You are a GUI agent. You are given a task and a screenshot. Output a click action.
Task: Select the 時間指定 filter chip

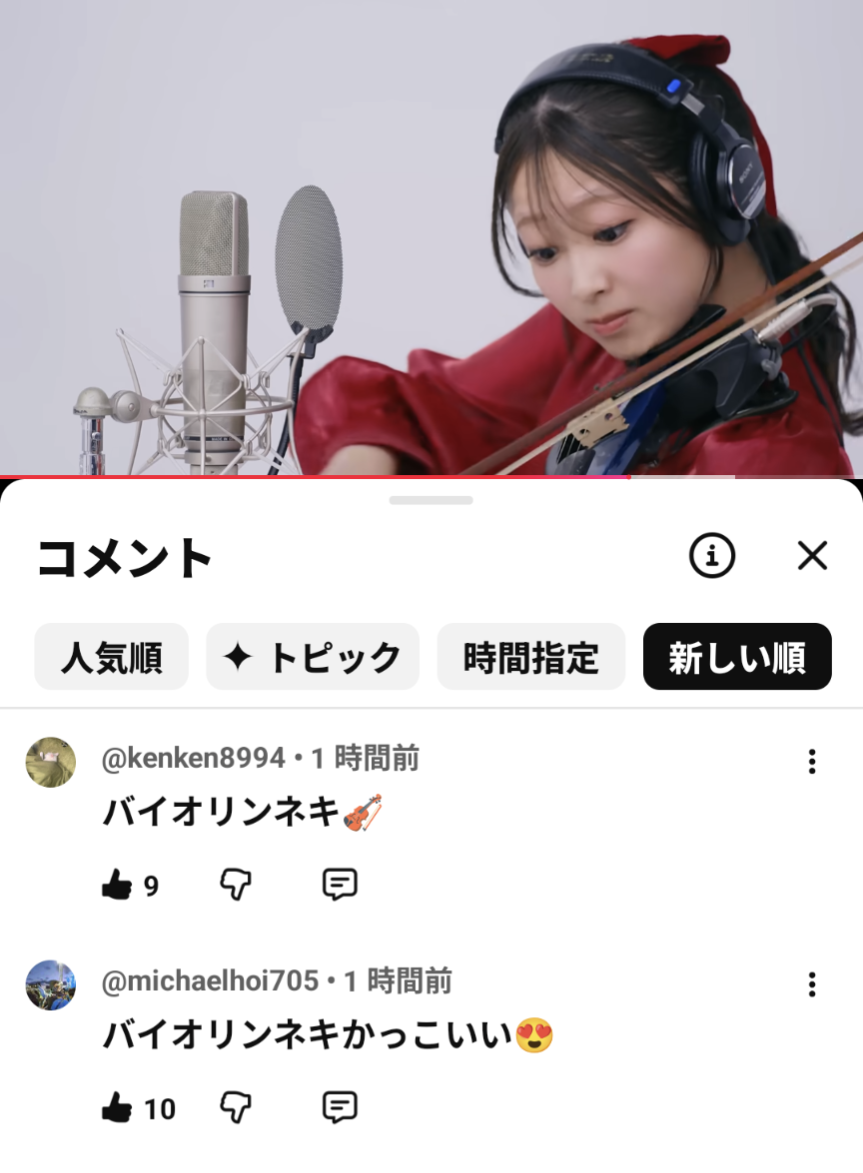[531, 657]
